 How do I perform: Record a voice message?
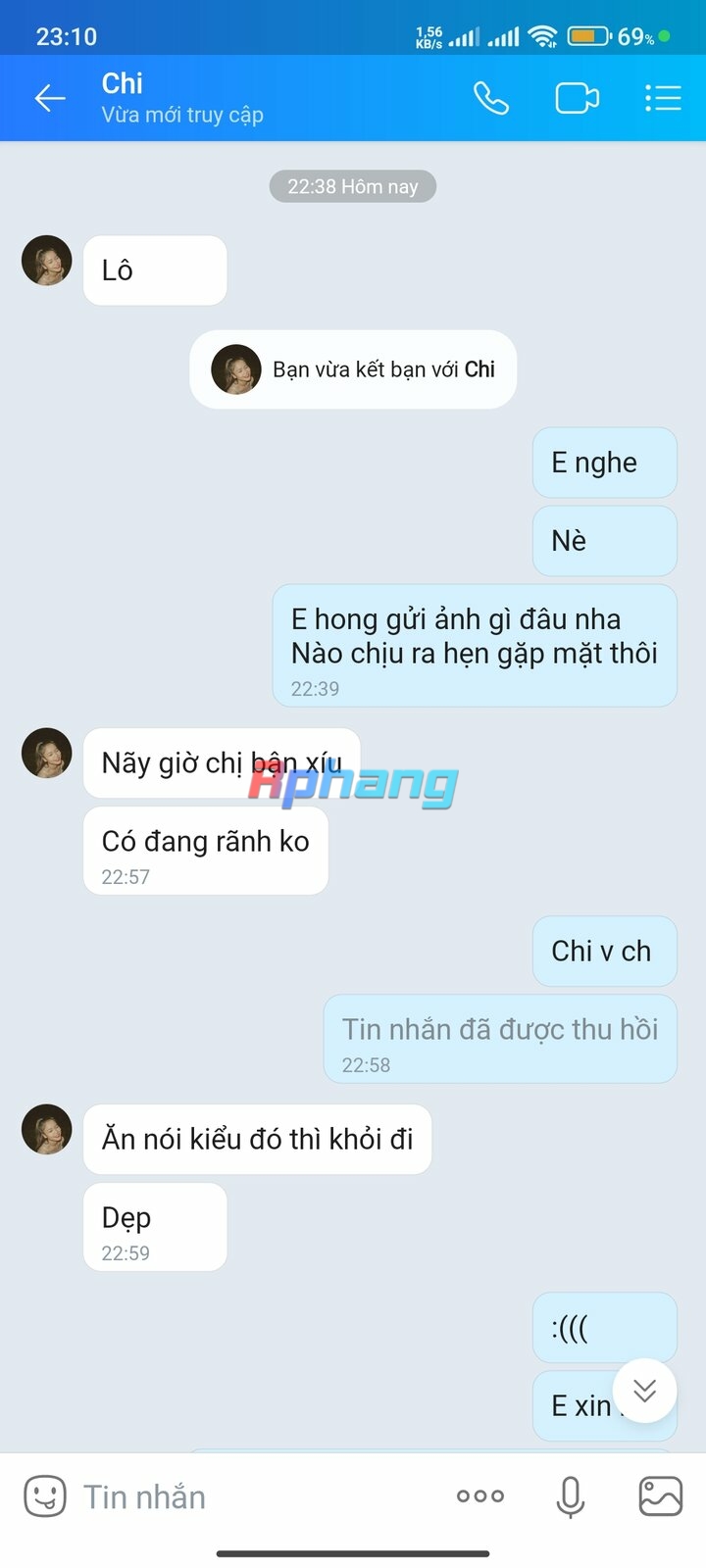coord(571,1496)
